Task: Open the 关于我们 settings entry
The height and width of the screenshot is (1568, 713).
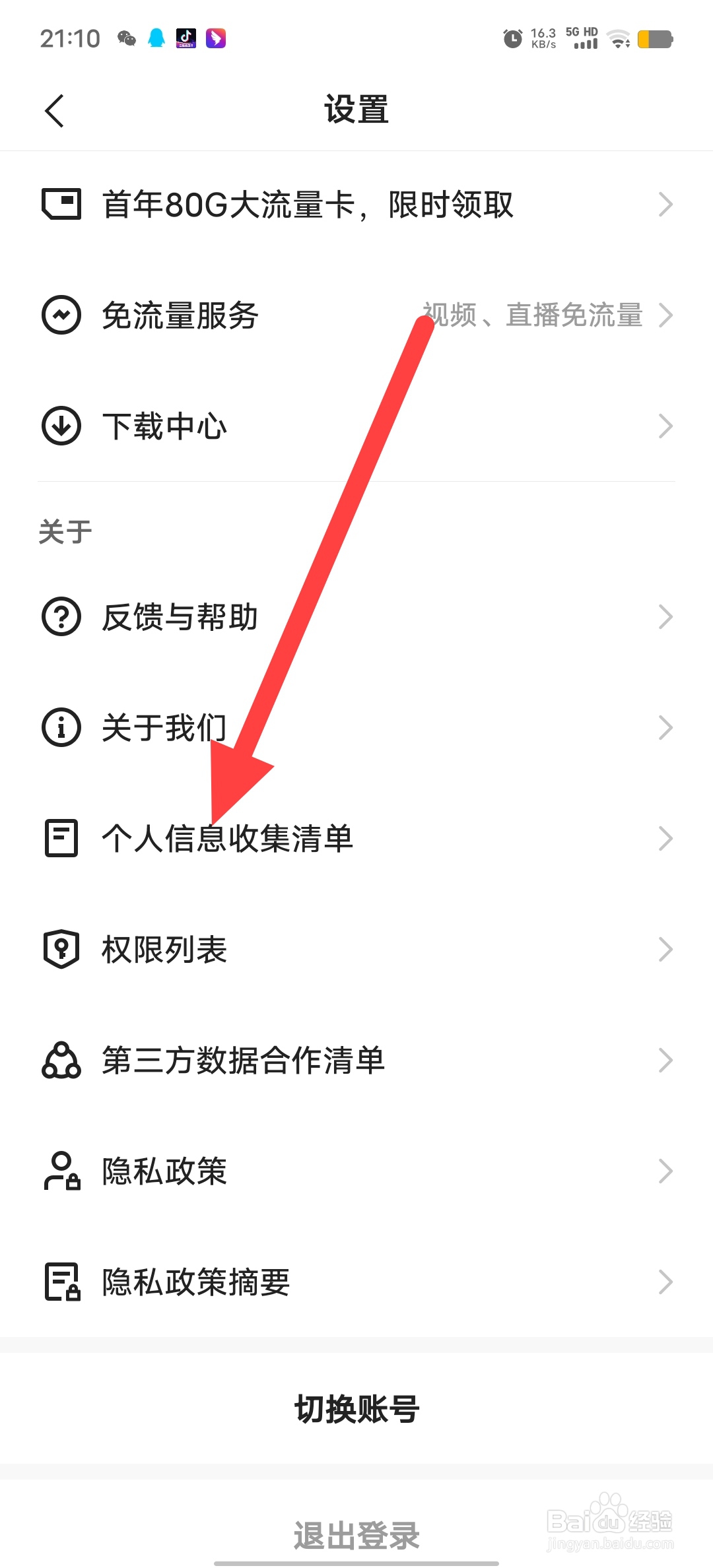Action: coord(356,728)
